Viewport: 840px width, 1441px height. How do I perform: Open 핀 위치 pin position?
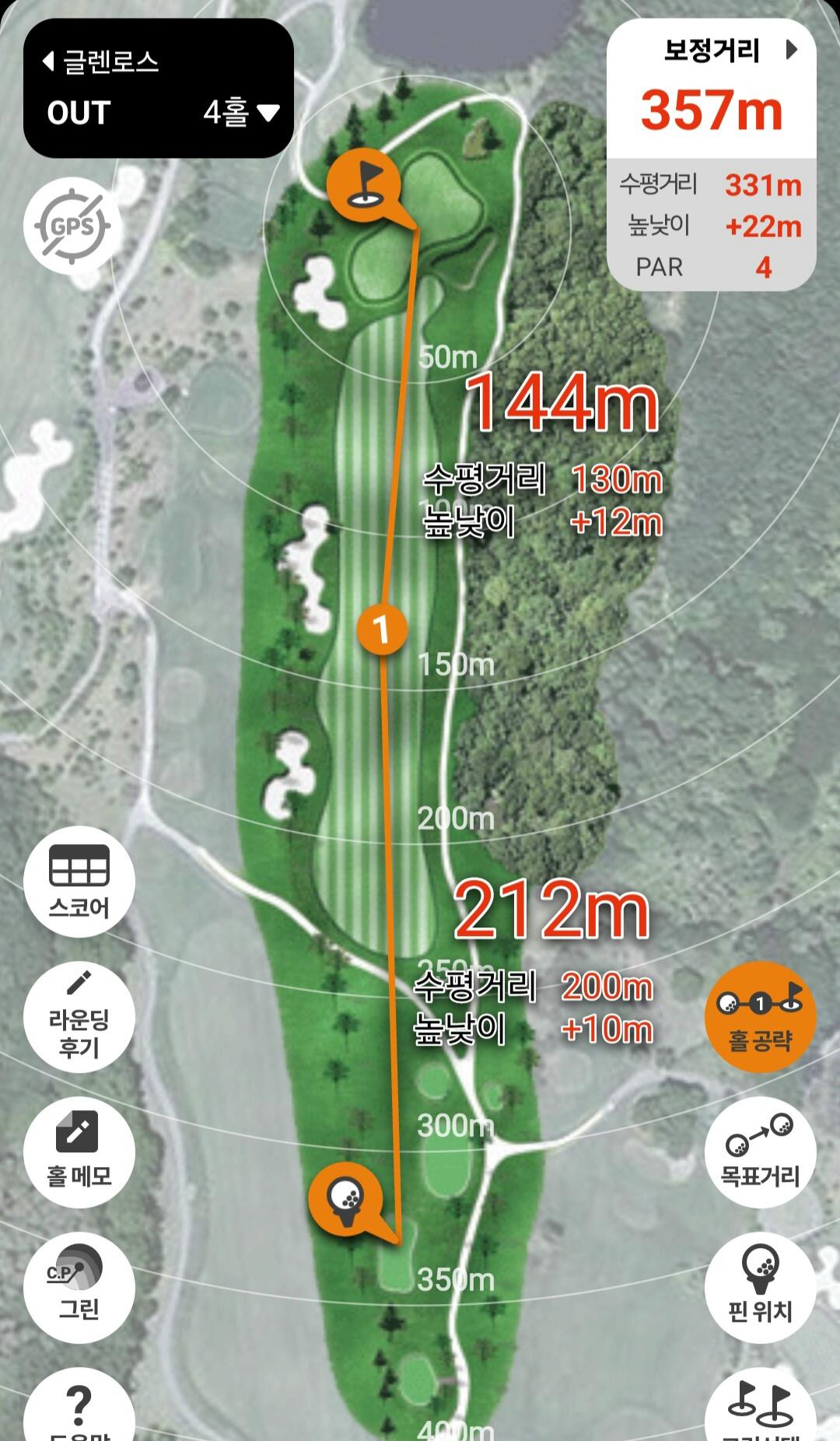coord(760,1287)
